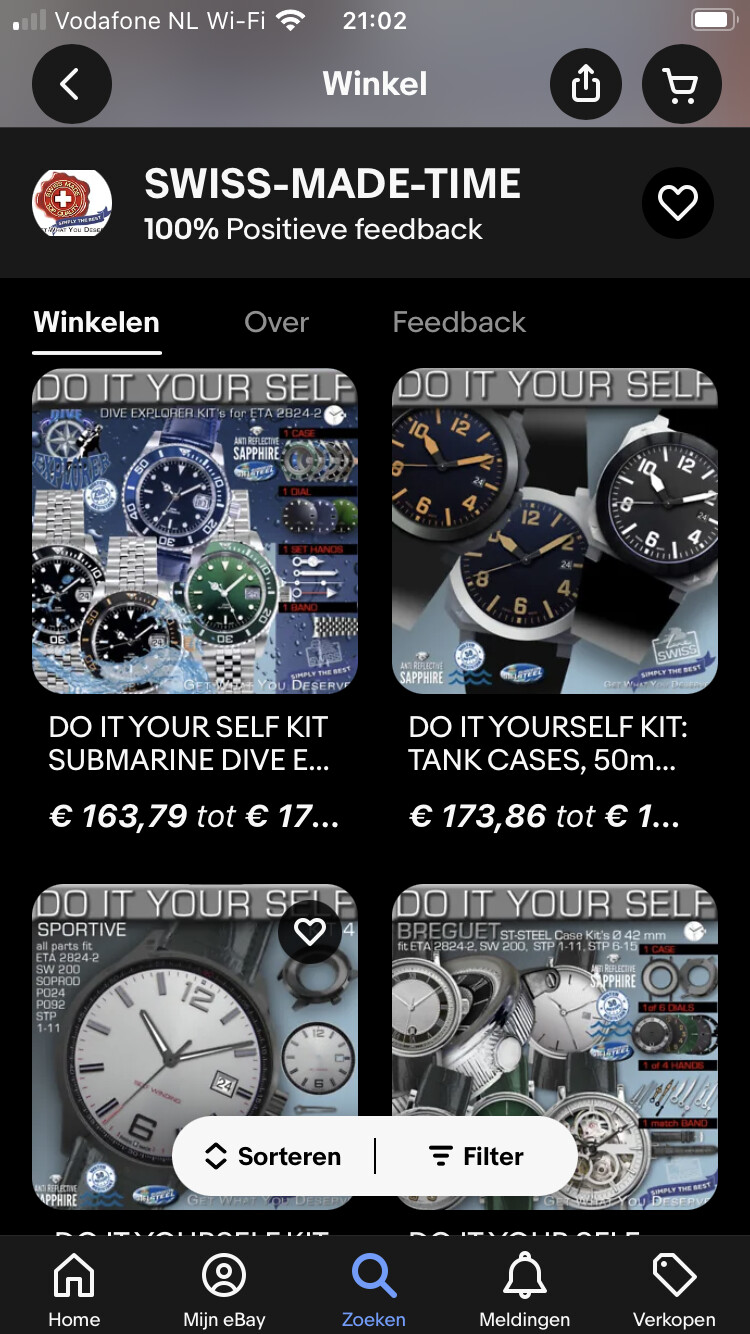Switch to the Over tab

277,322
